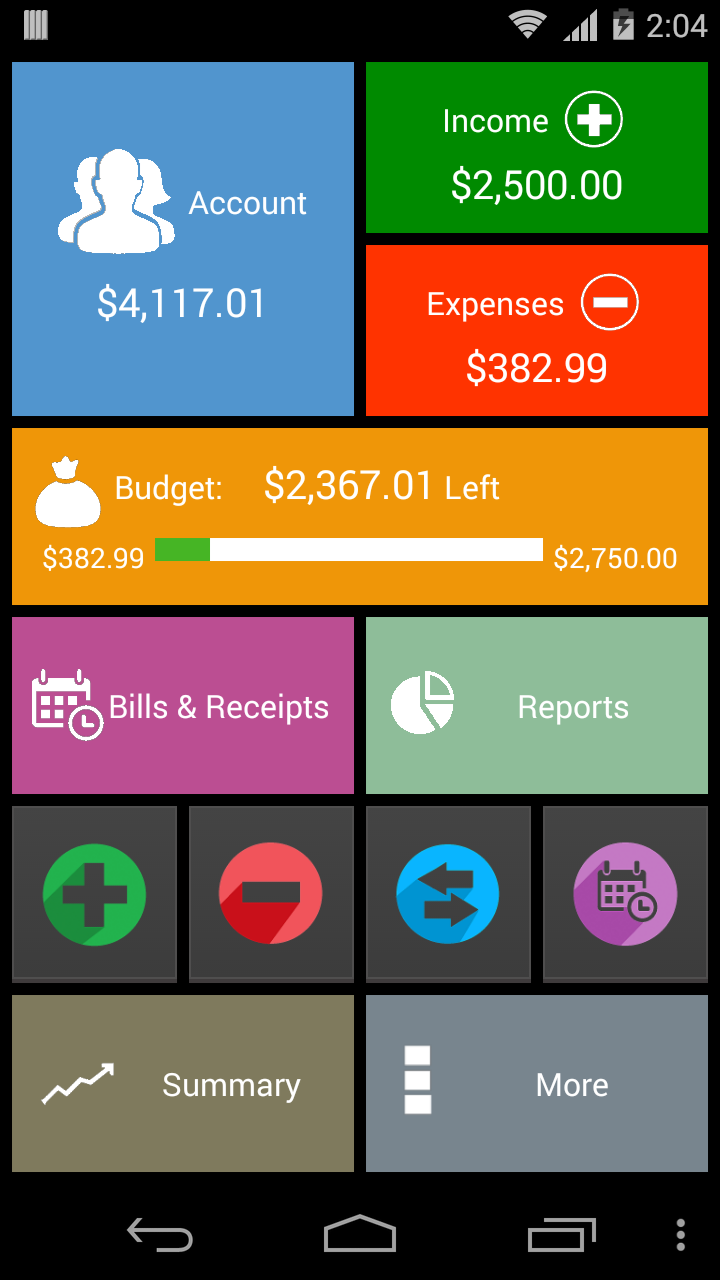The height and width of the screenshot is (1280, 720).
Task: Select the blue transfer arrows shortcut icon
Action: [x=448, y=893]
